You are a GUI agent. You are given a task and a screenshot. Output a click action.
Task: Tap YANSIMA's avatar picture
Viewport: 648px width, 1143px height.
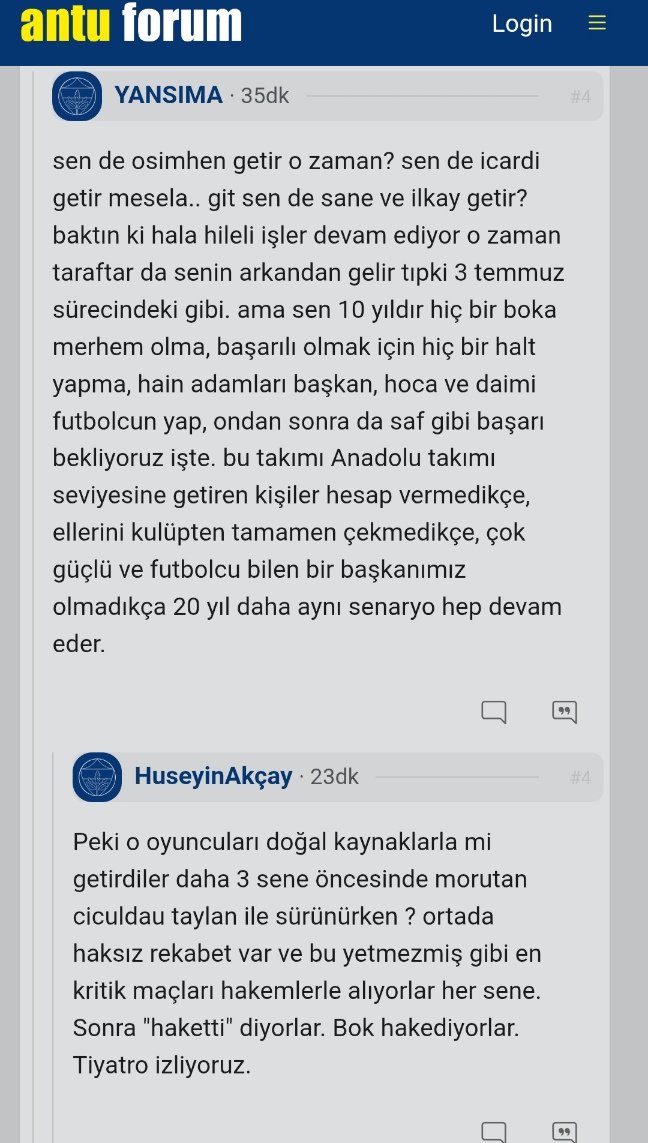[77, 96]
